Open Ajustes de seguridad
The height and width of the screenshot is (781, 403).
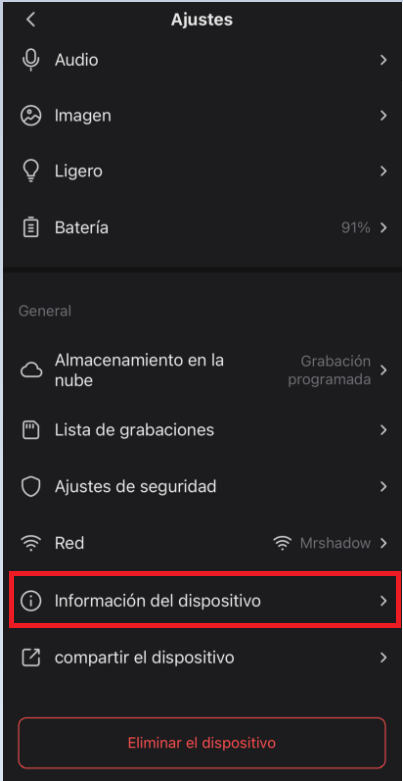pos(201,486)
